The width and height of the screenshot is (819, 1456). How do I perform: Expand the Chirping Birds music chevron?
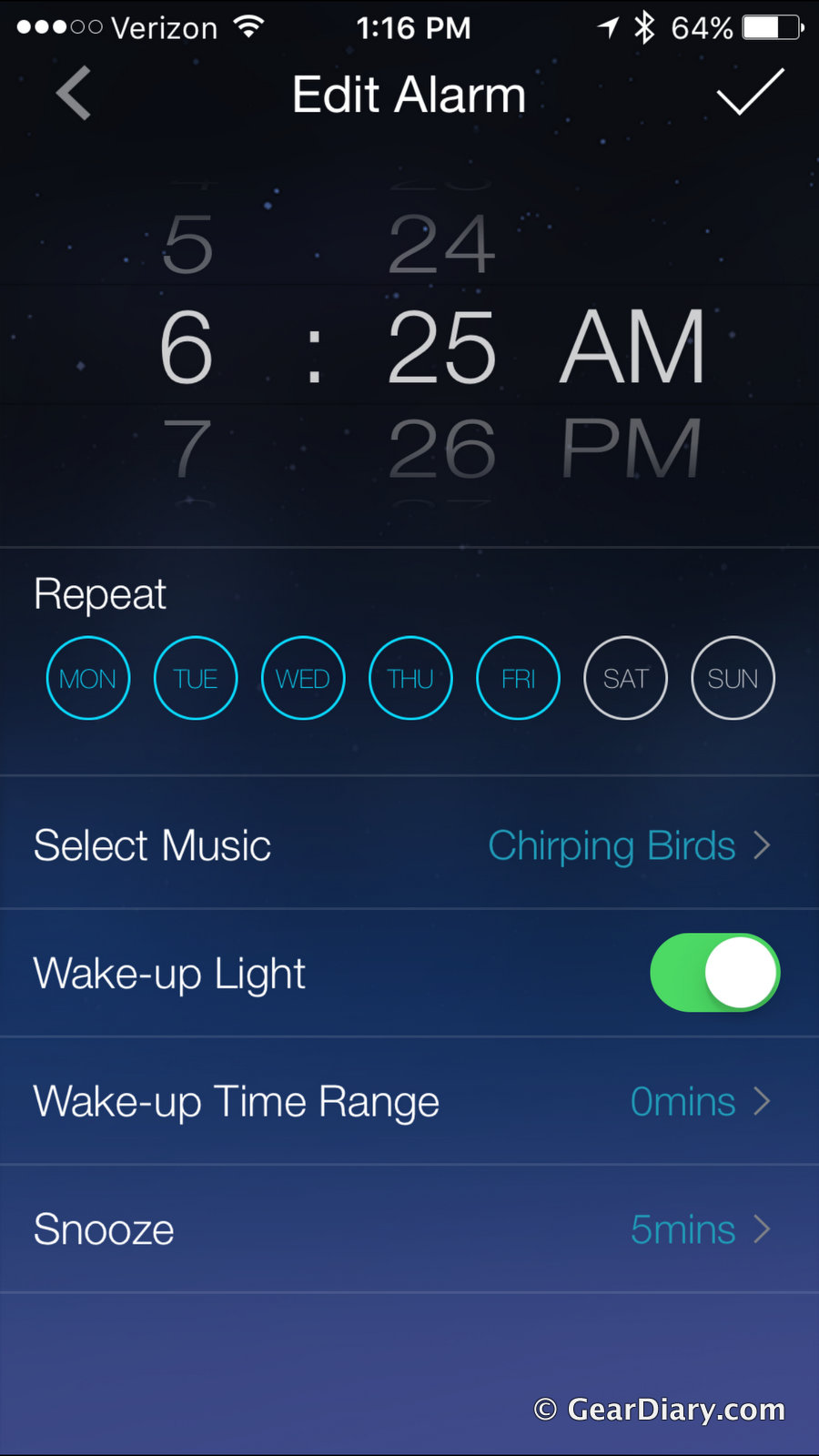[762, 844]
